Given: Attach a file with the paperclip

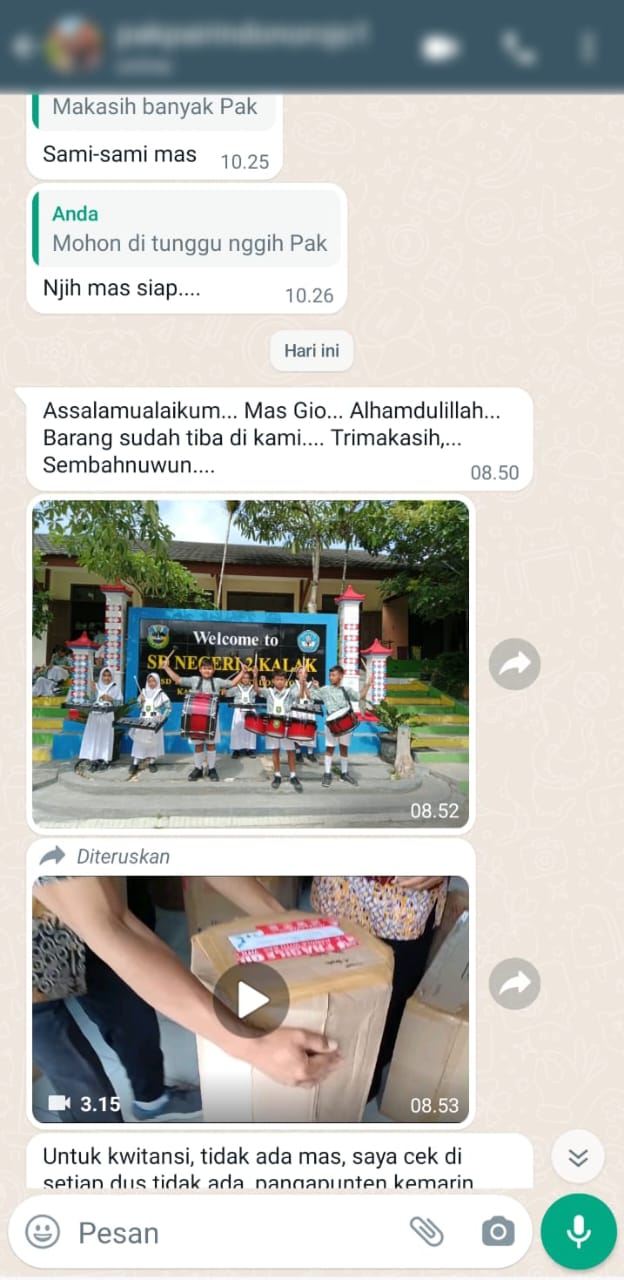Looking at the screenshot, I should click(427, 1231).
